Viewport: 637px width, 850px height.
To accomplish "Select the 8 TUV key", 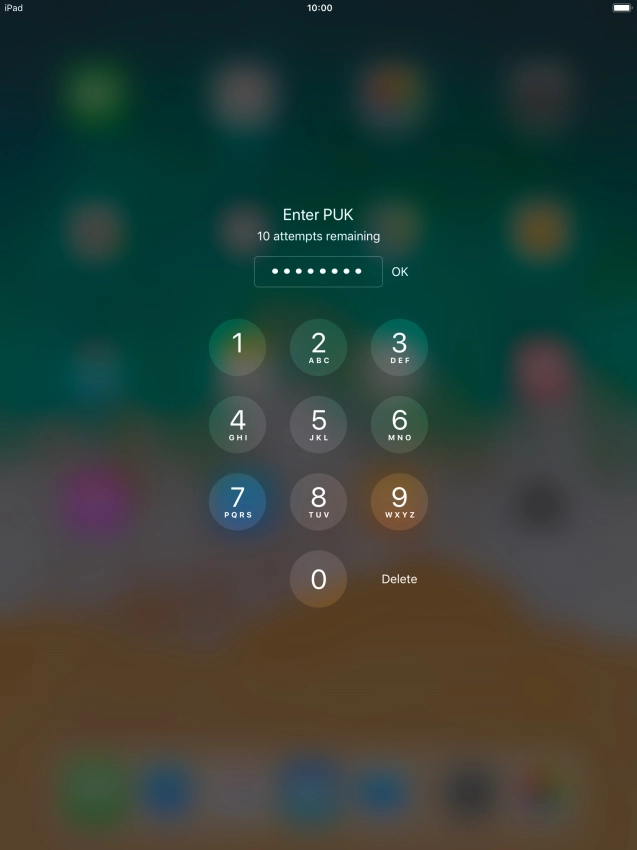I will tap(319, 501).
